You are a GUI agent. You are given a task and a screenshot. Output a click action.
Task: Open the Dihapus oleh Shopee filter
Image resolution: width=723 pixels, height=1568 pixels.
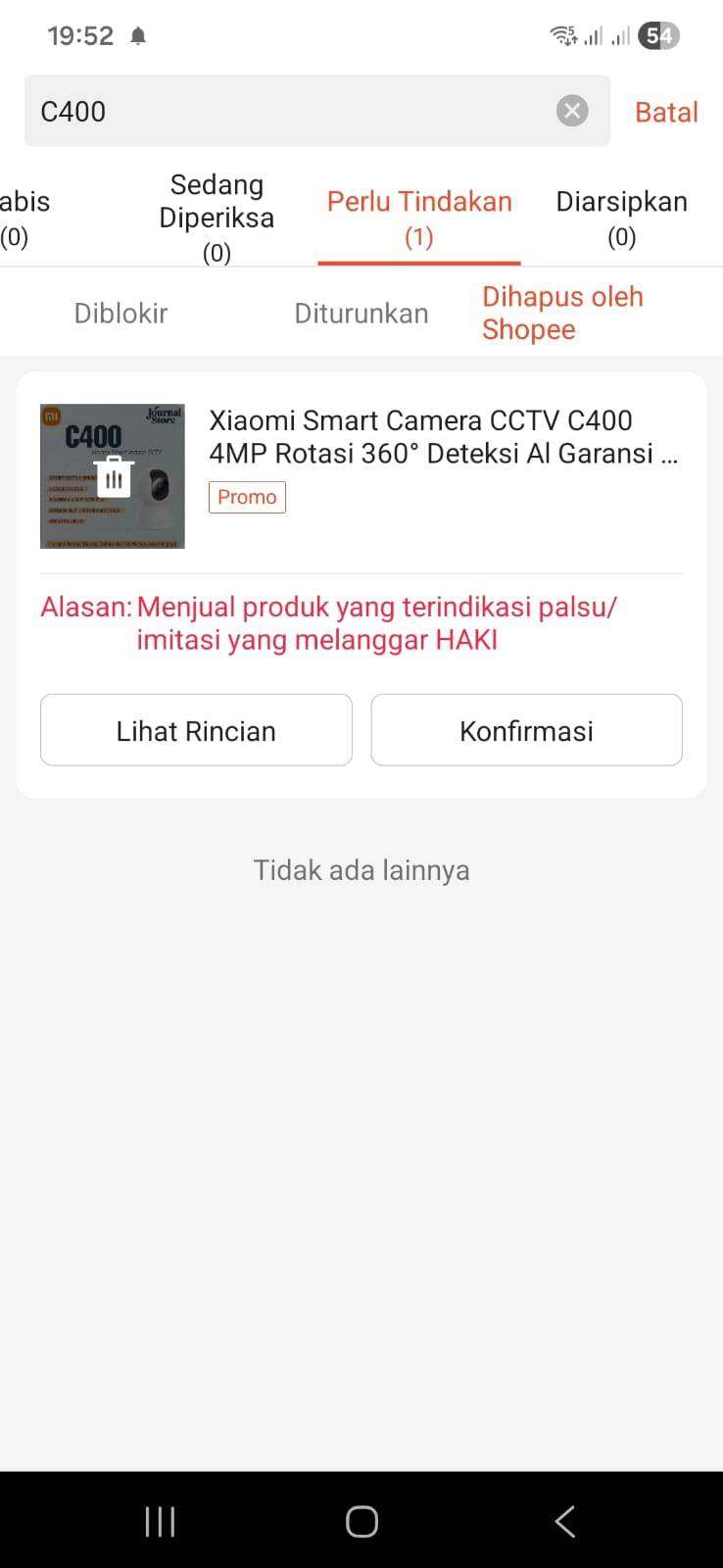(562, 312)
